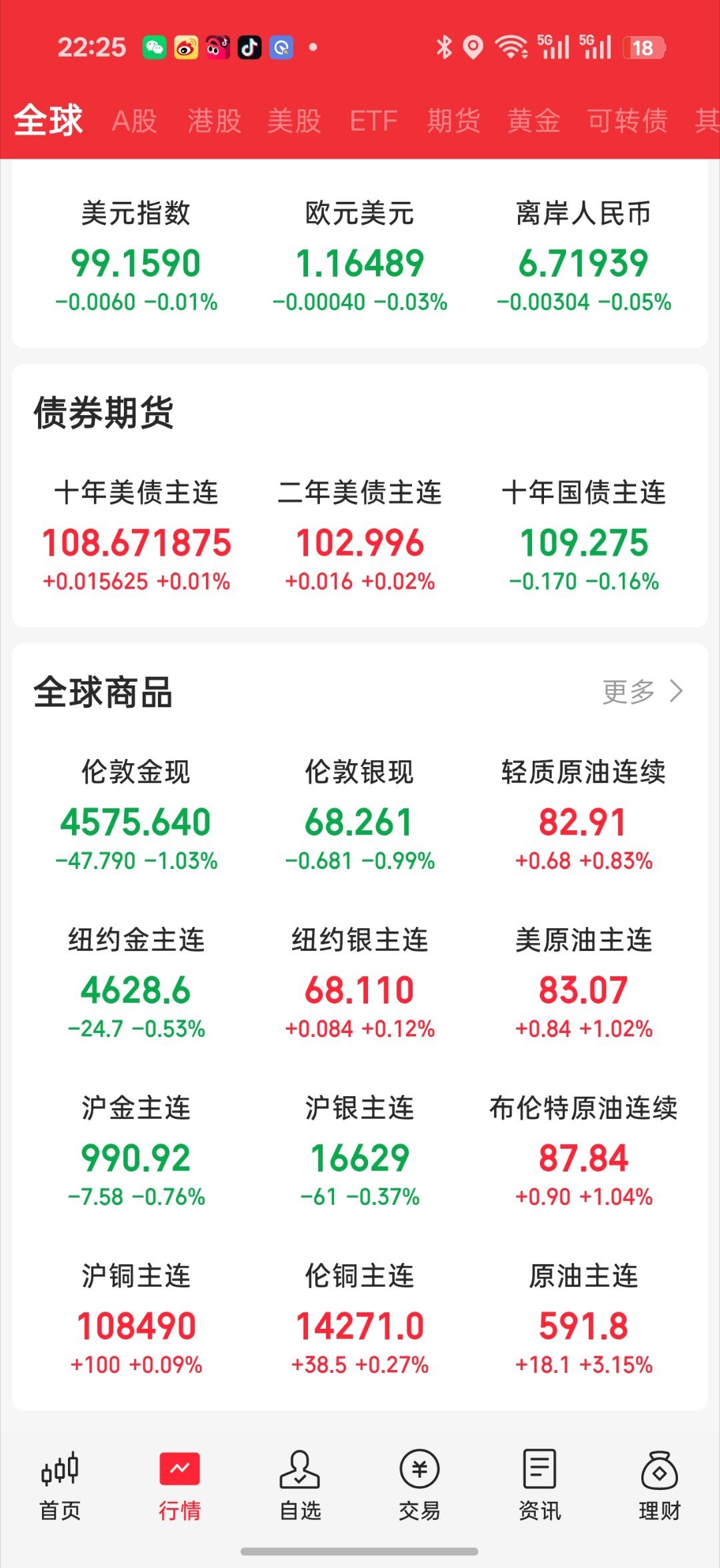Switch to the 港股 tab

click(214, 121)
